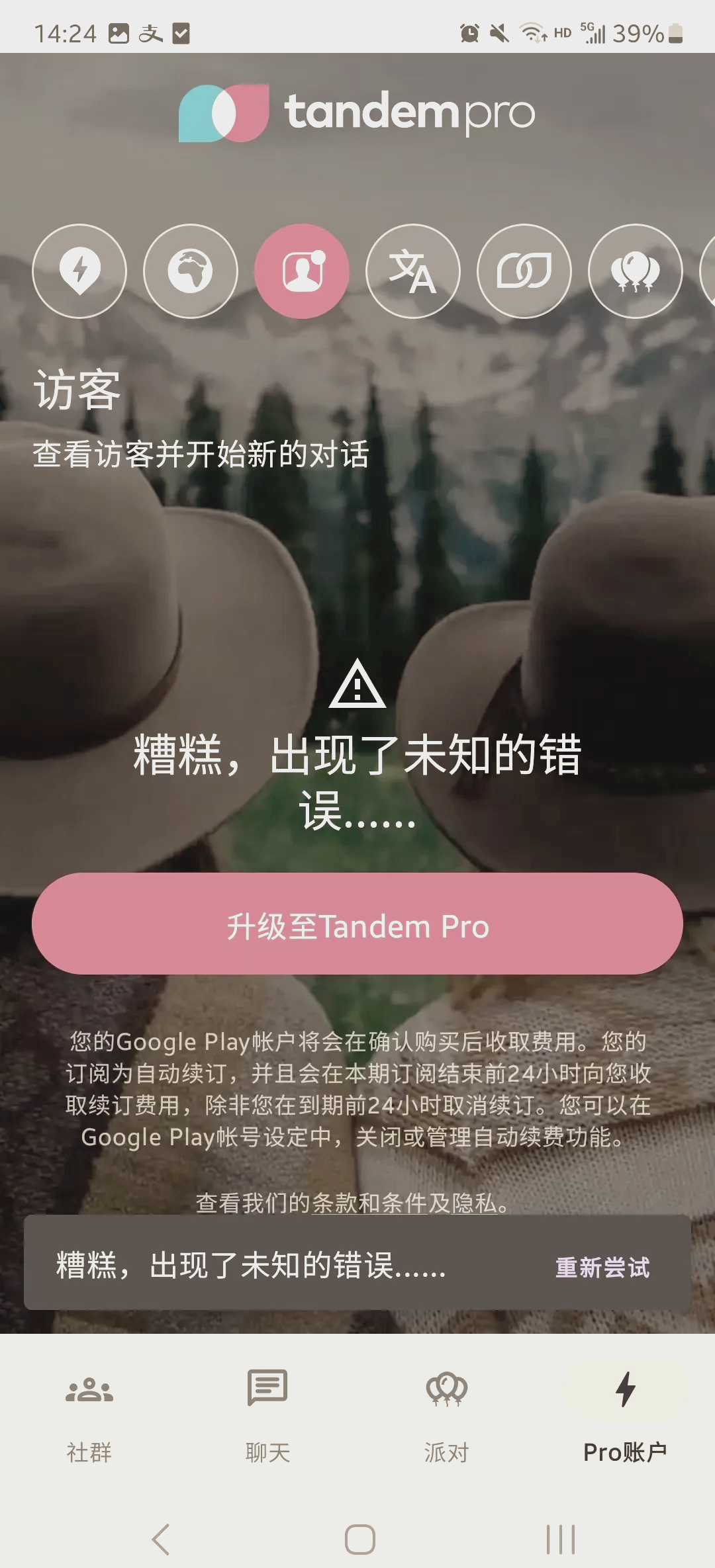Select the visitors profile feature icon
The width and height of the screenshot is (715, 1568).
coord(302,271)
